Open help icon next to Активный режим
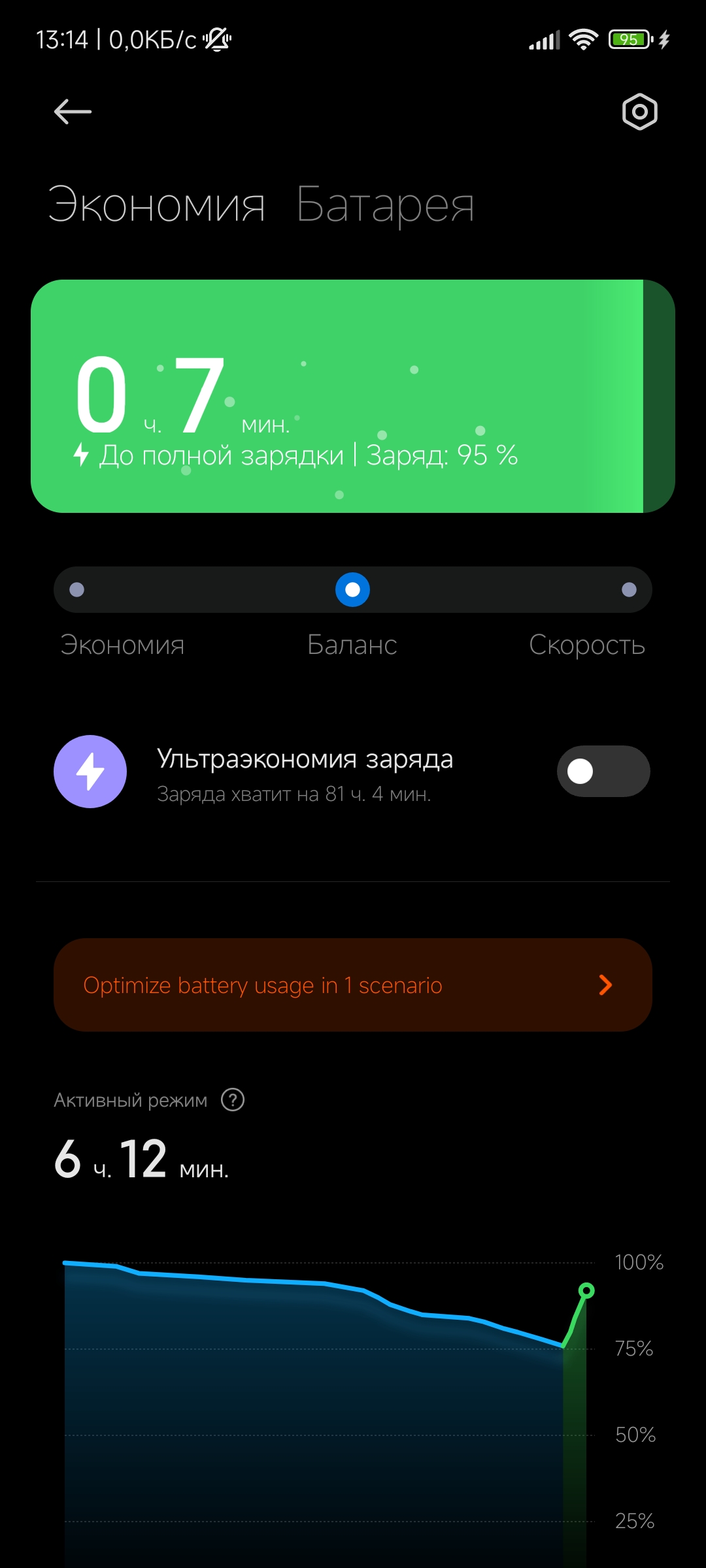706x1568 pixels. (x=233, y=1100)
